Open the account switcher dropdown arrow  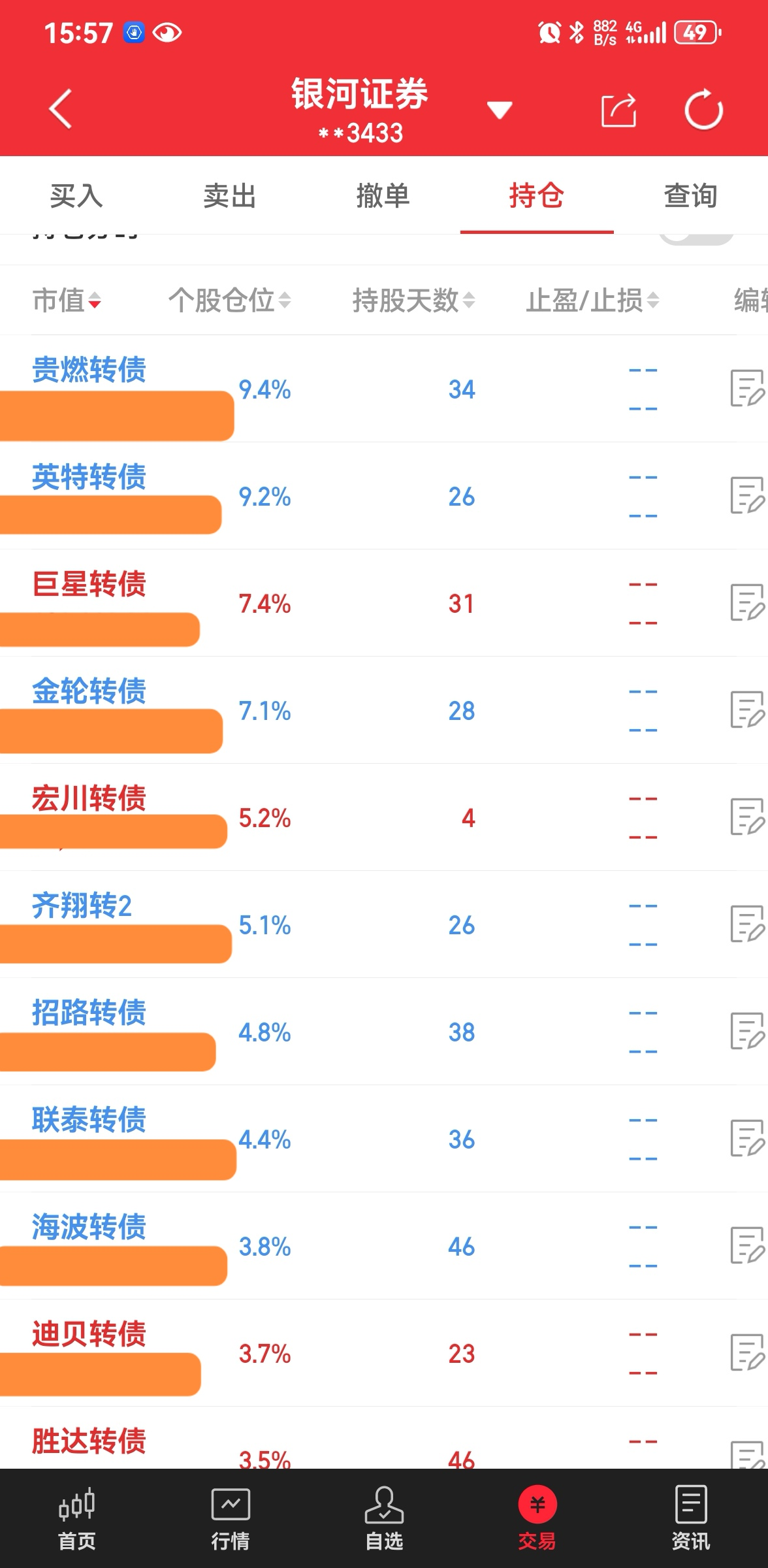500,110
